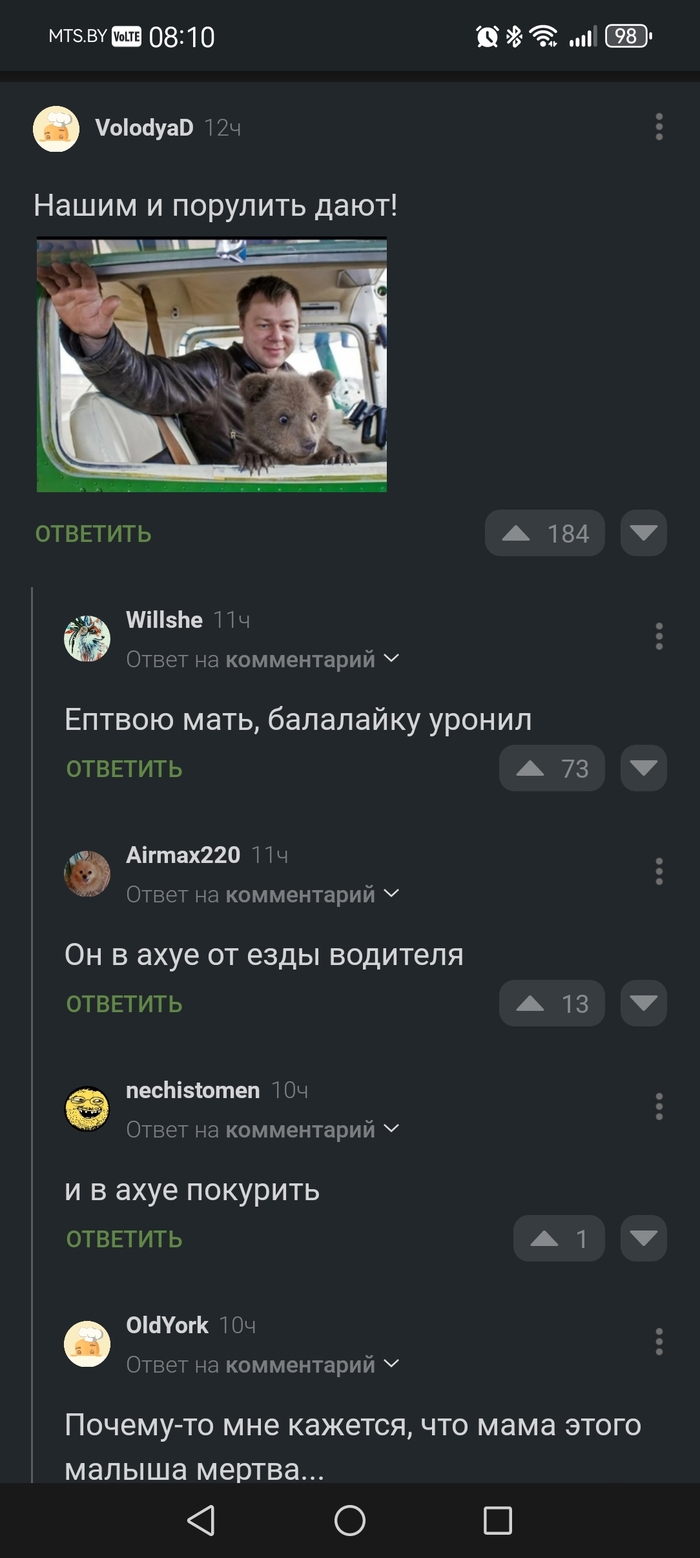Reply to Airmax220's comment

pyautogui.click(x=124, y=1004)
